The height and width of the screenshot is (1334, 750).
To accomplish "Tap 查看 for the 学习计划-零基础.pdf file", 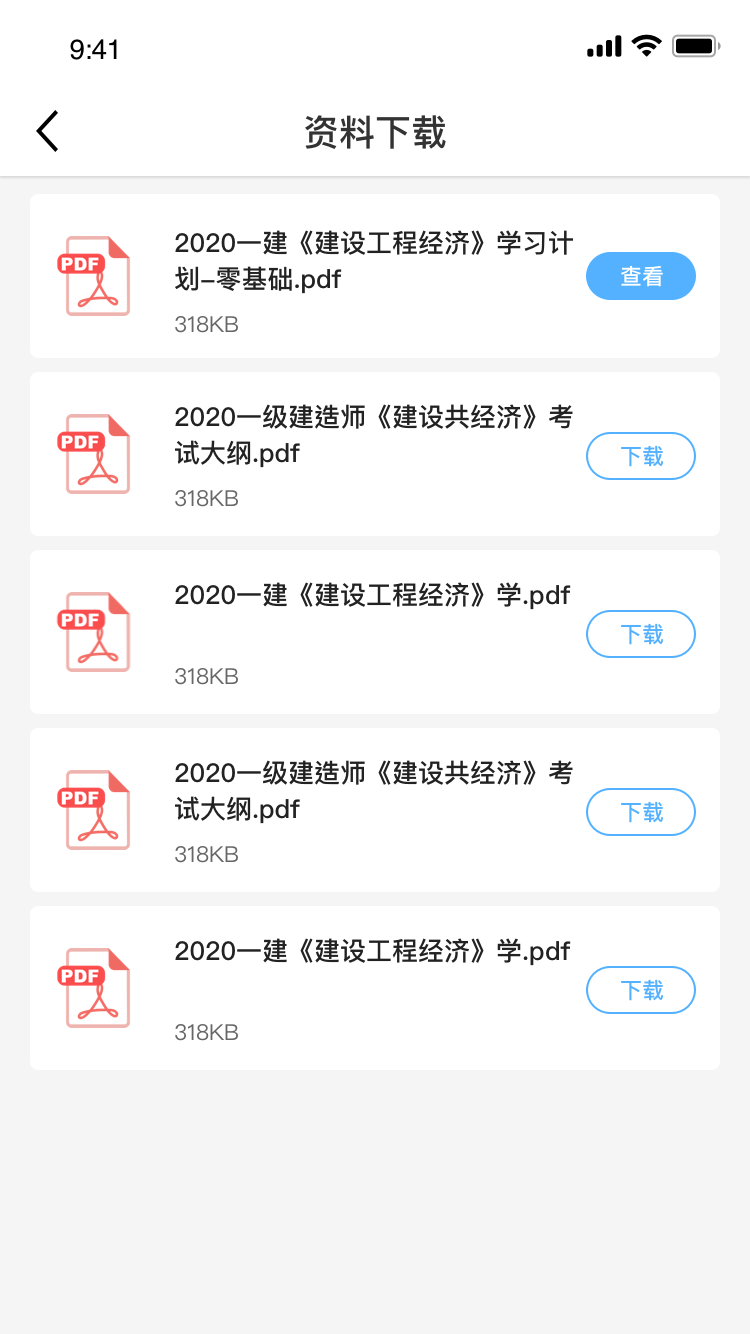I will [x=641, y=276].
